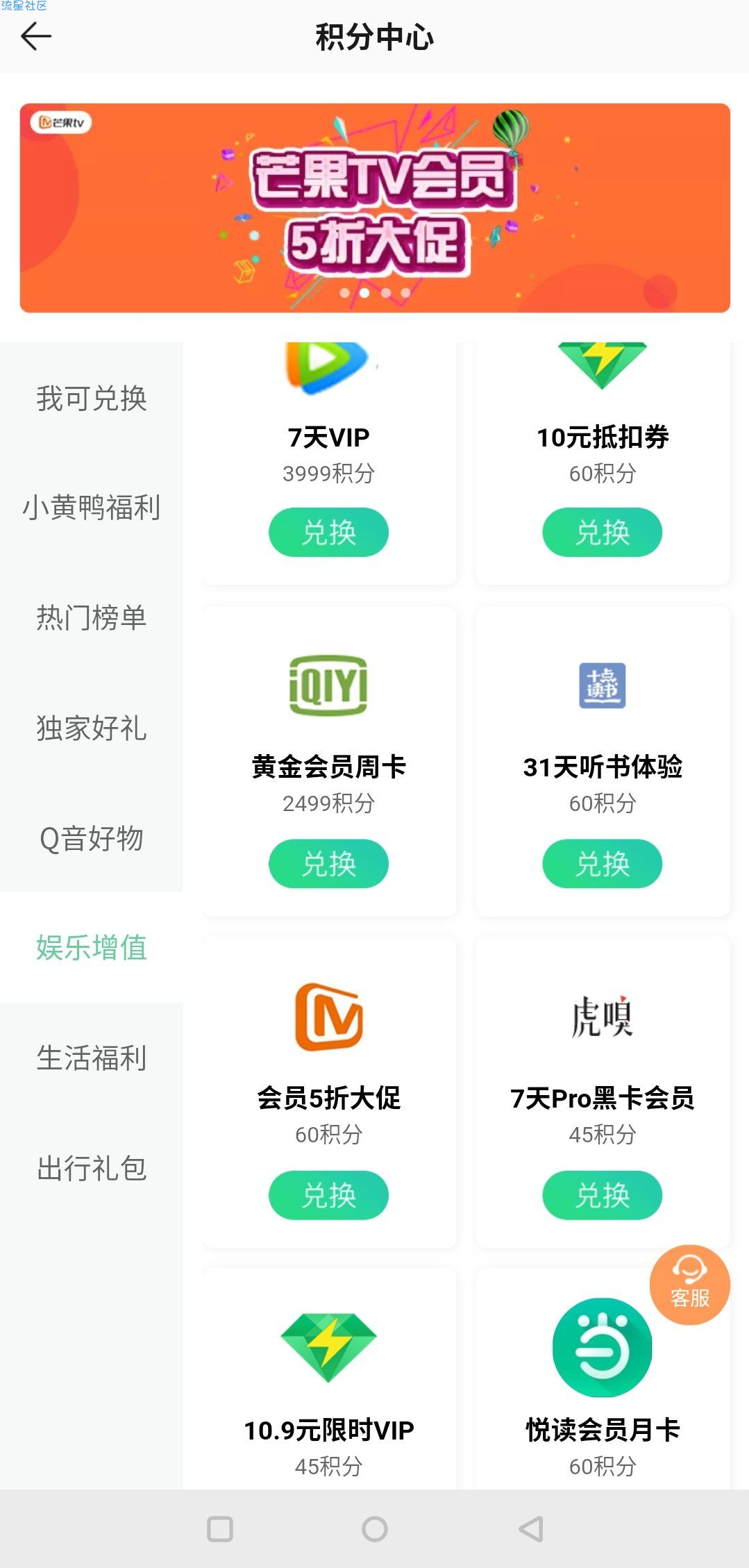Redeem the 31天听书体验

603,864
